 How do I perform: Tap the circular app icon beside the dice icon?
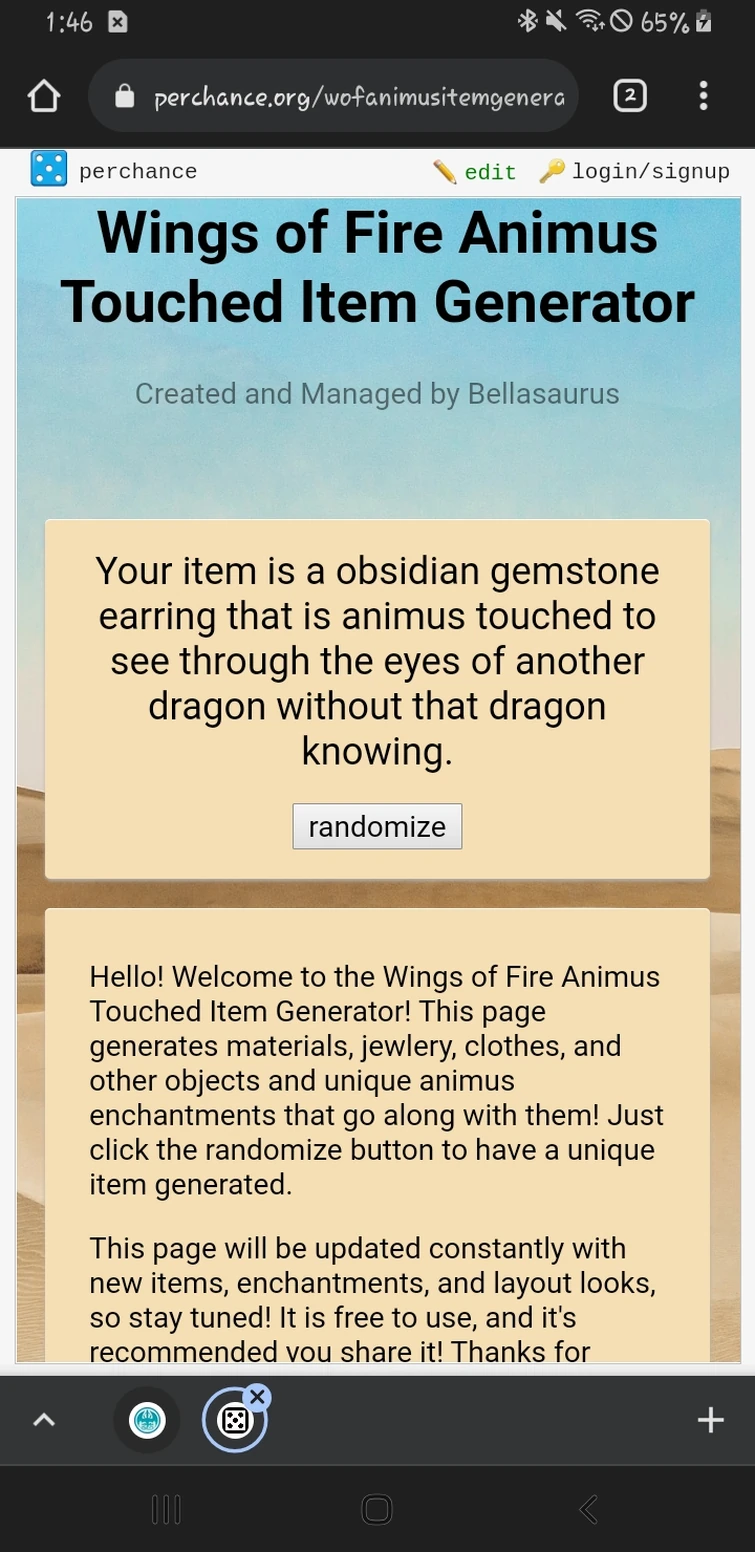(x=147, y=1419)
